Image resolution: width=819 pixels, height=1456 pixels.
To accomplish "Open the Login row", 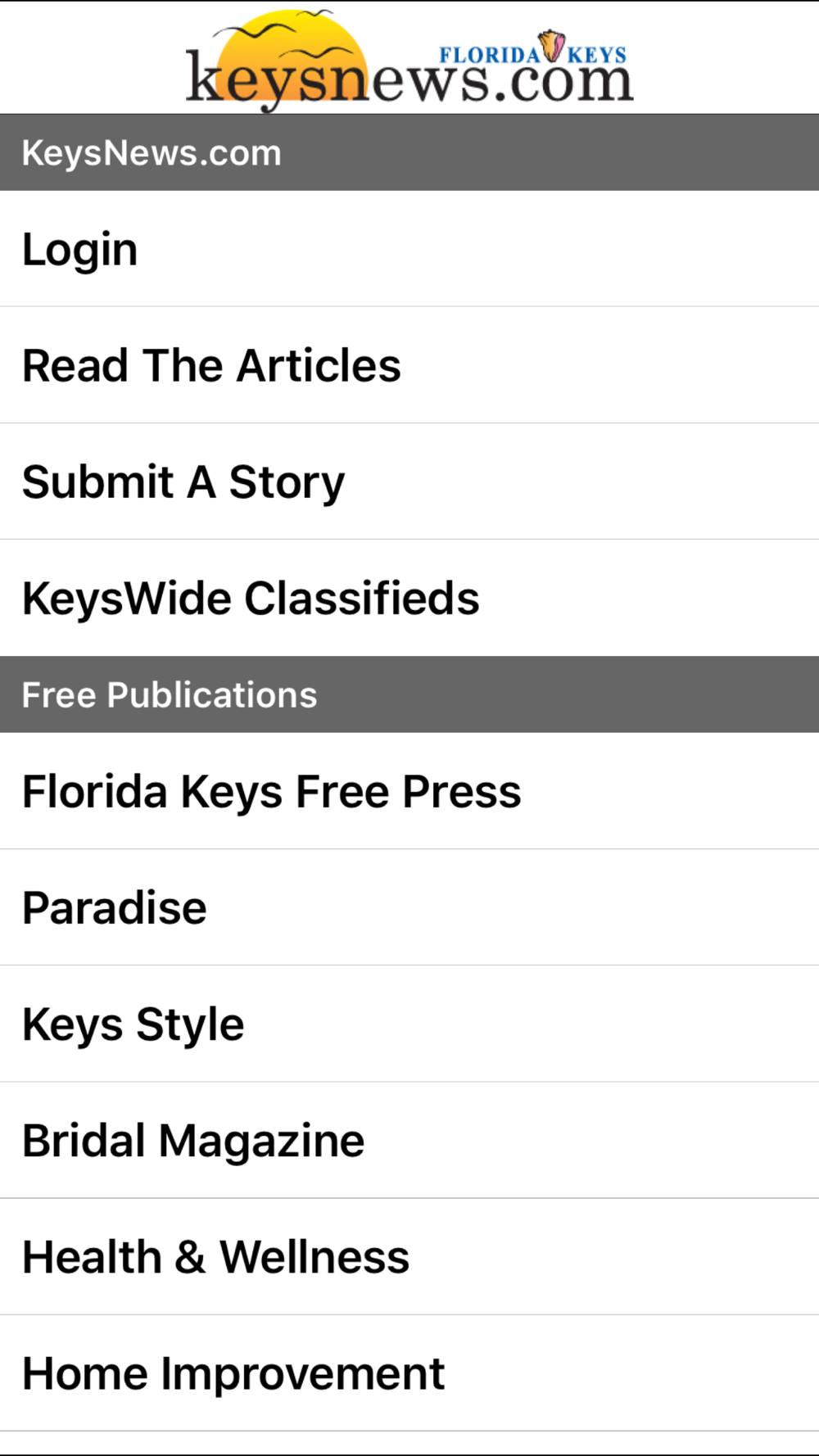I will [x=409, y=249].
